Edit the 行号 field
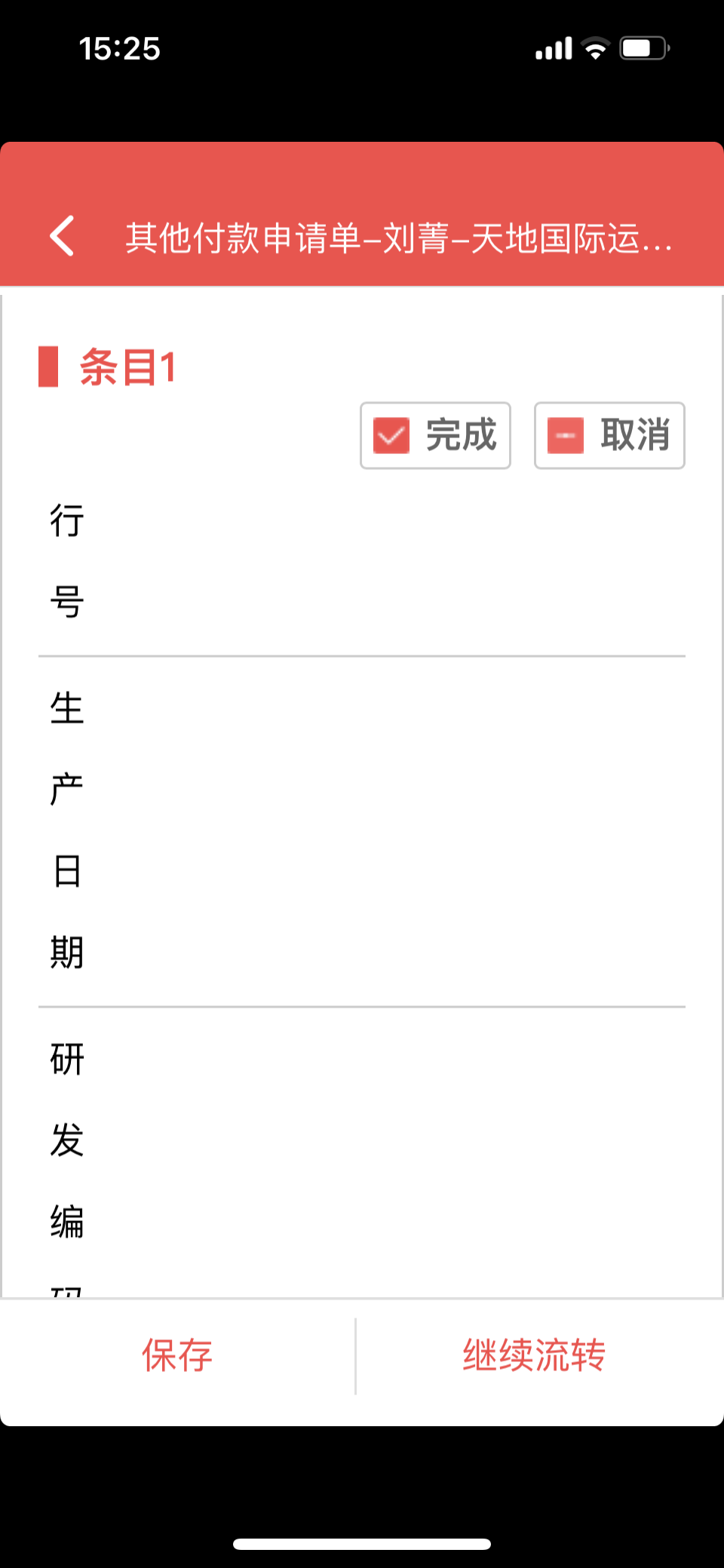 [x=392, y=562]
